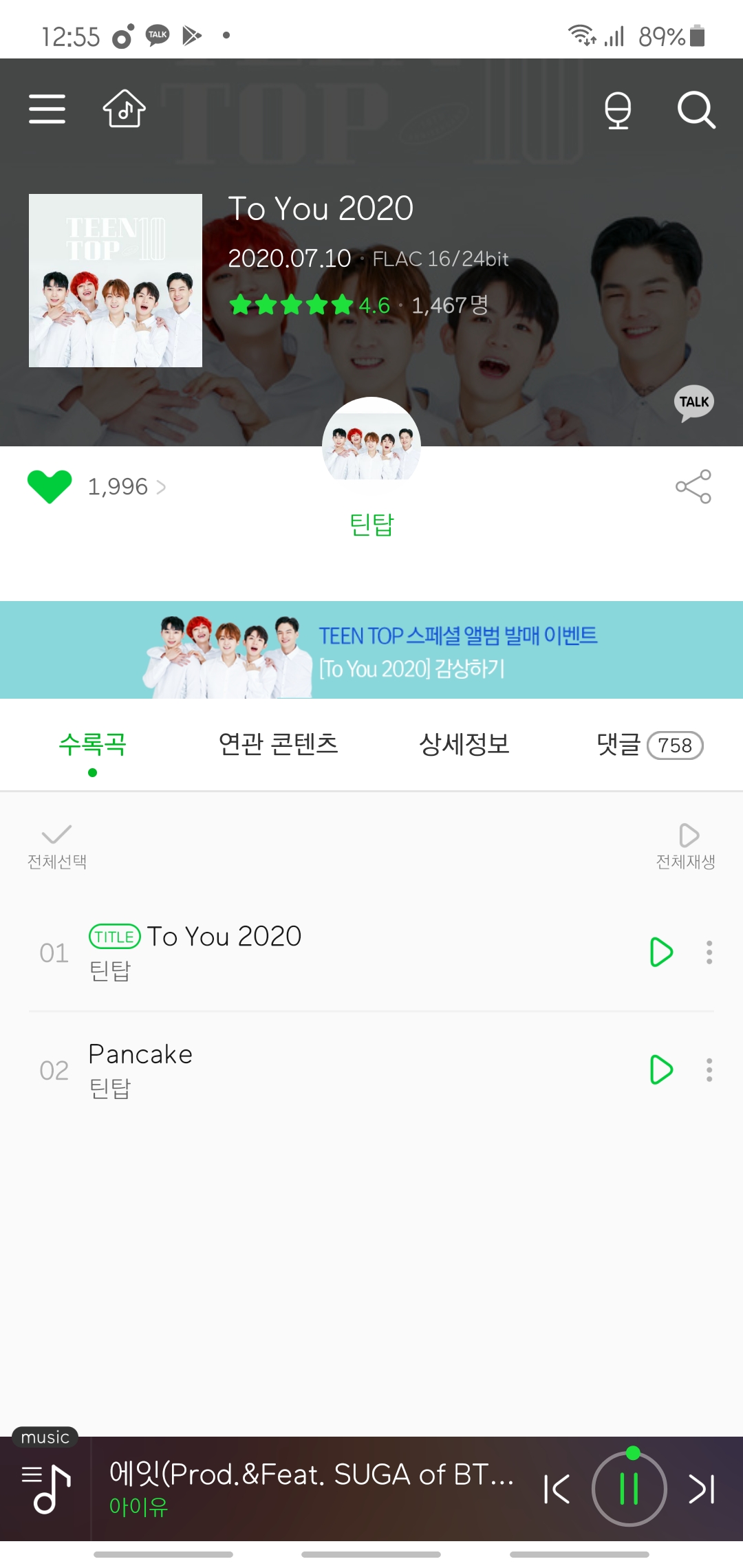Open the hamburger navigation menu
The image size is (743, 1568).
(47, 109)
